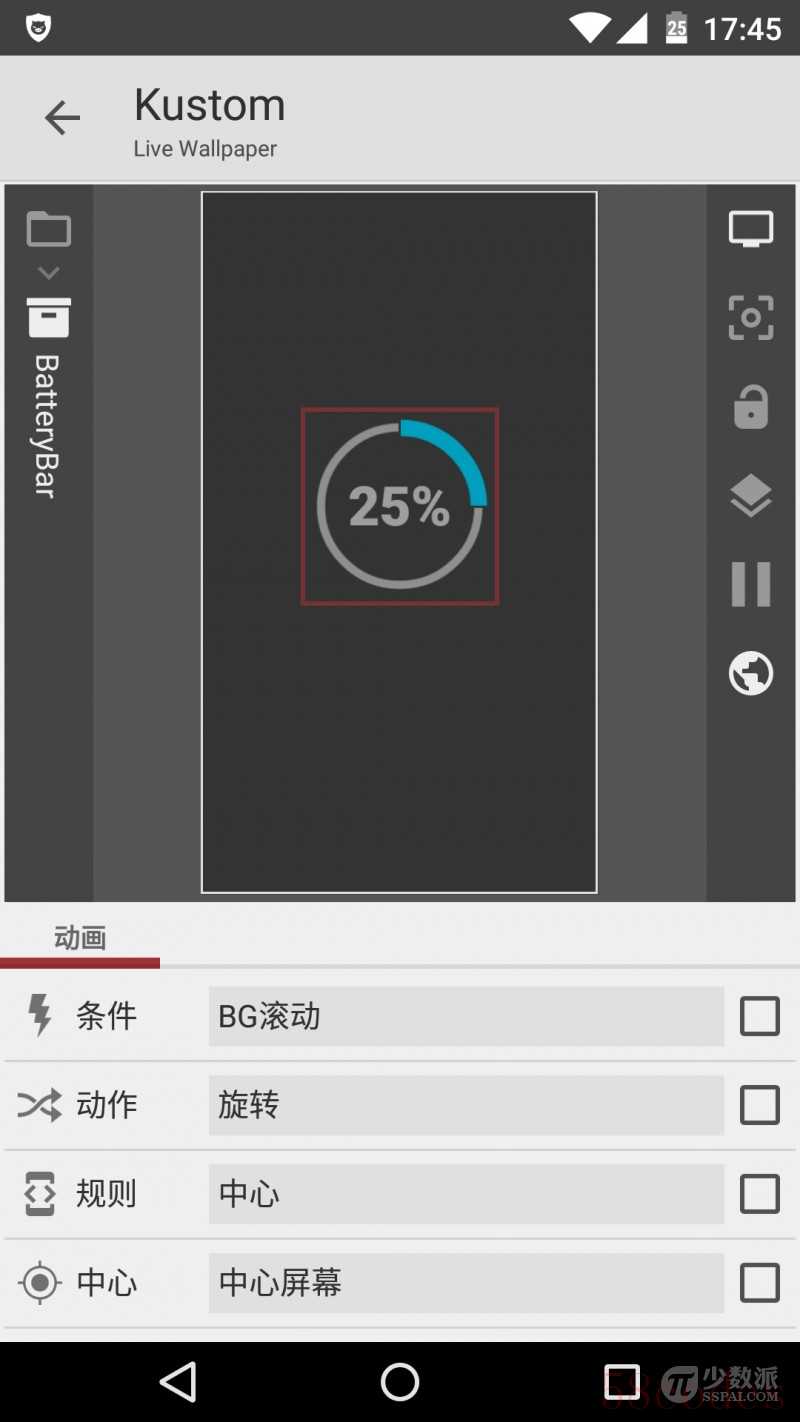Switch to the 动画 tab

click(x=80, y=938)
